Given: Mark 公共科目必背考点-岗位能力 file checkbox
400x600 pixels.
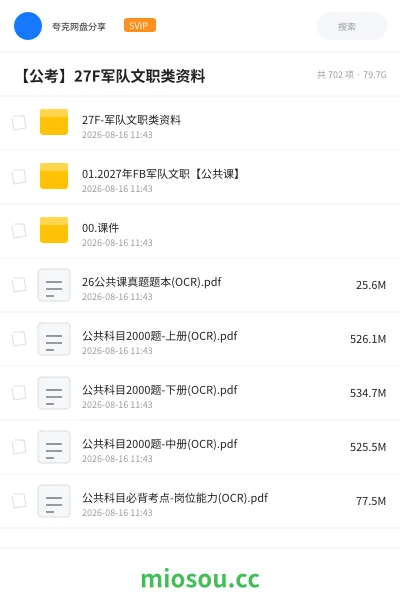Looking at the screenshot, I should (x=19, y=501).
